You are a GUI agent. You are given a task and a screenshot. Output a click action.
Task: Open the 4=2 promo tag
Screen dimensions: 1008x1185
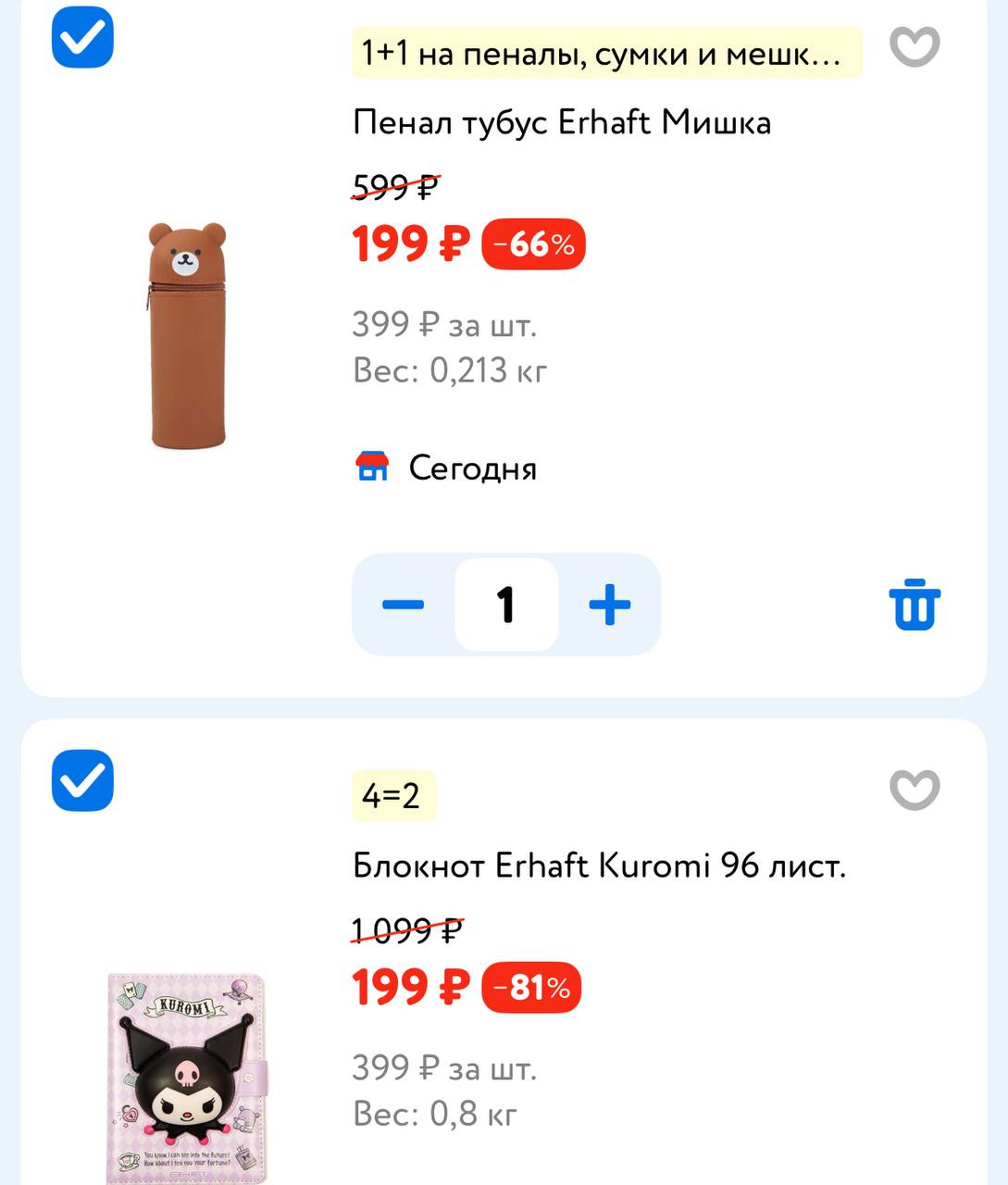point(392,796)
